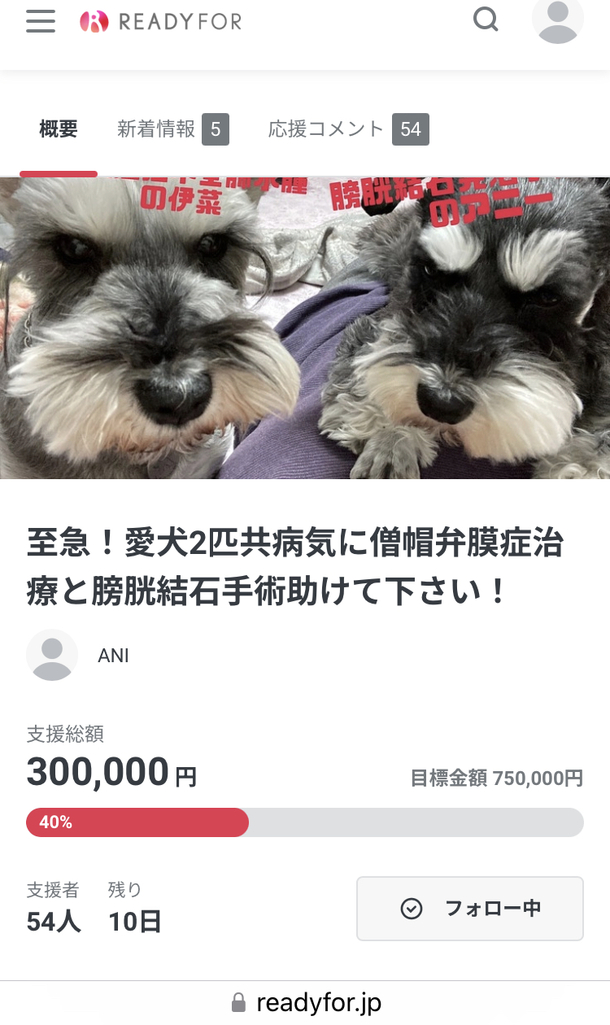The height and width of the screenshot is (1025, 610).
Task: Switch to the 概要 tab
Action: point(58,129)
